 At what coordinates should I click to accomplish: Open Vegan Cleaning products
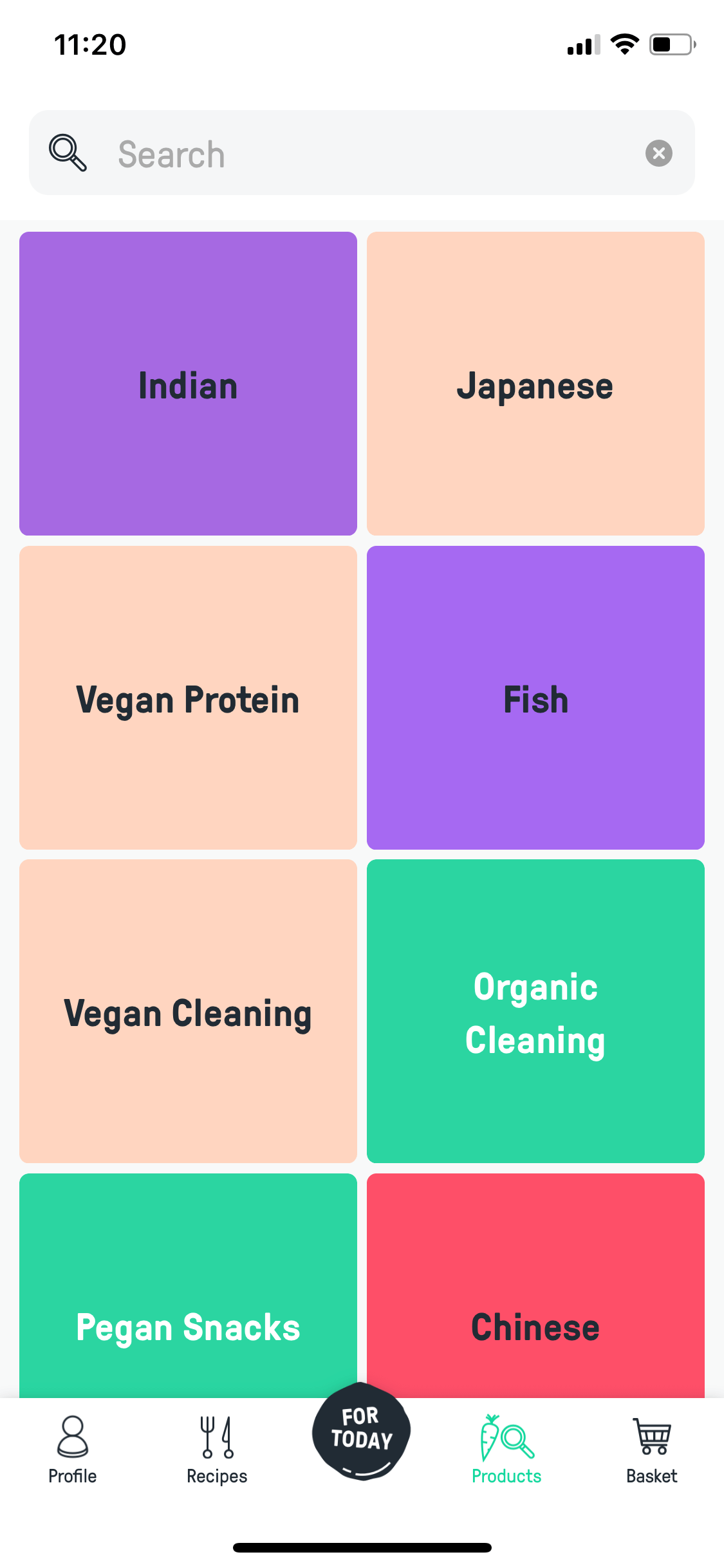coord(188,1011)
